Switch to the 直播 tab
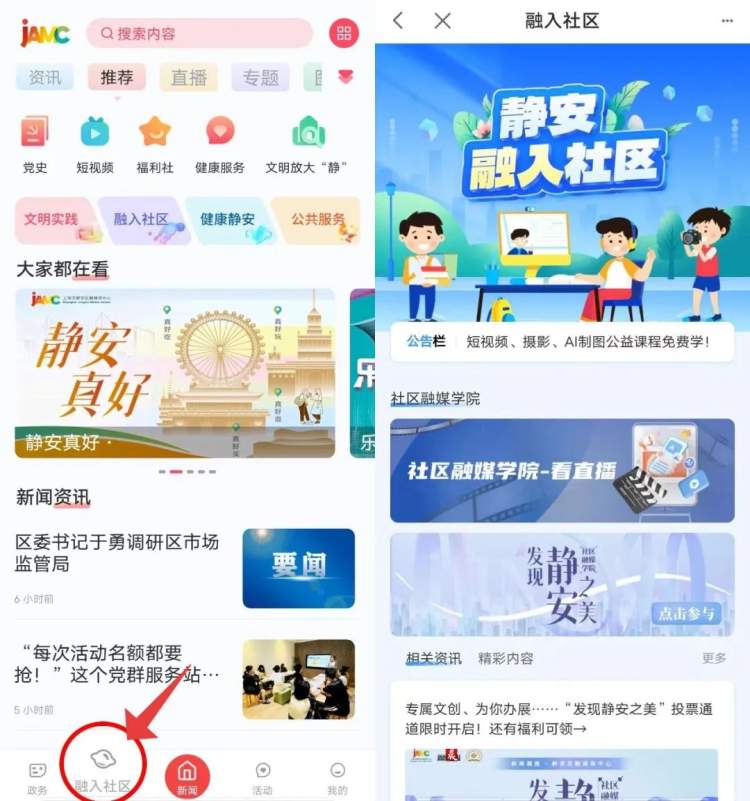Image resolution: width=750 pixels, height=801 pixels. click(x=188, y=77)
